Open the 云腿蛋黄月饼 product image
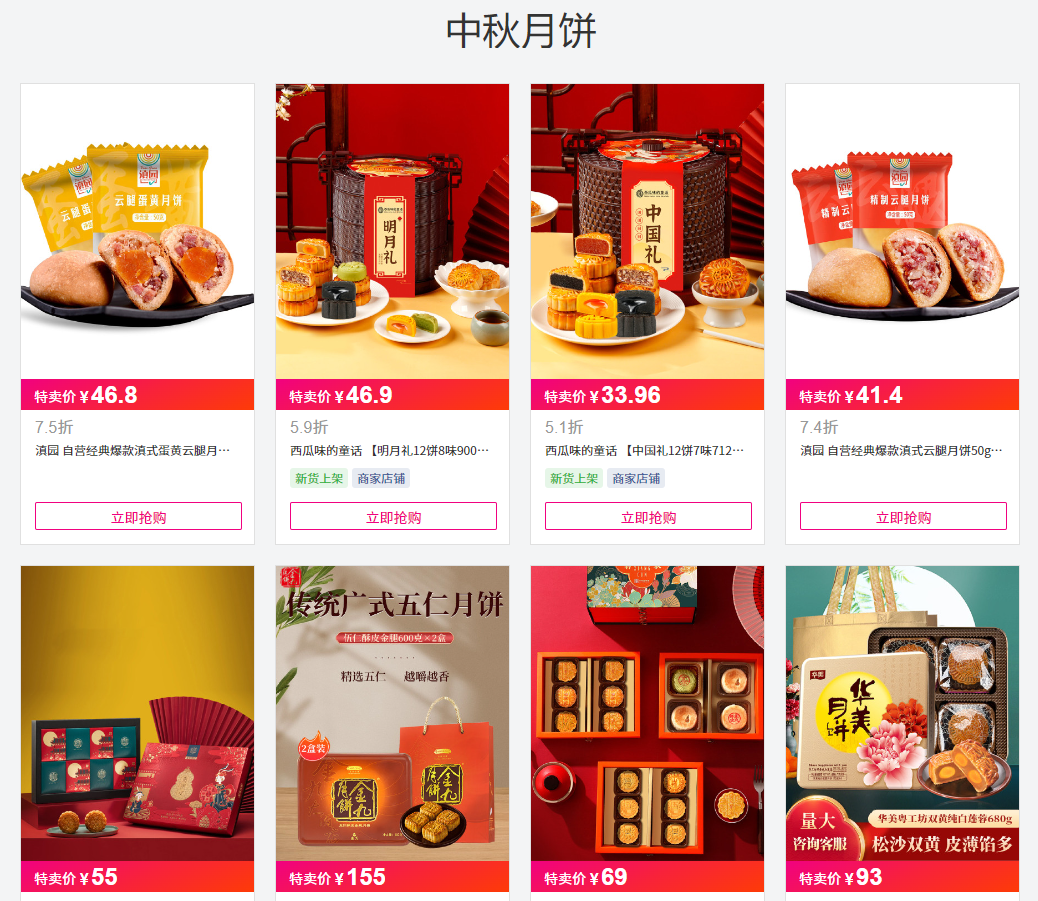 138,231
